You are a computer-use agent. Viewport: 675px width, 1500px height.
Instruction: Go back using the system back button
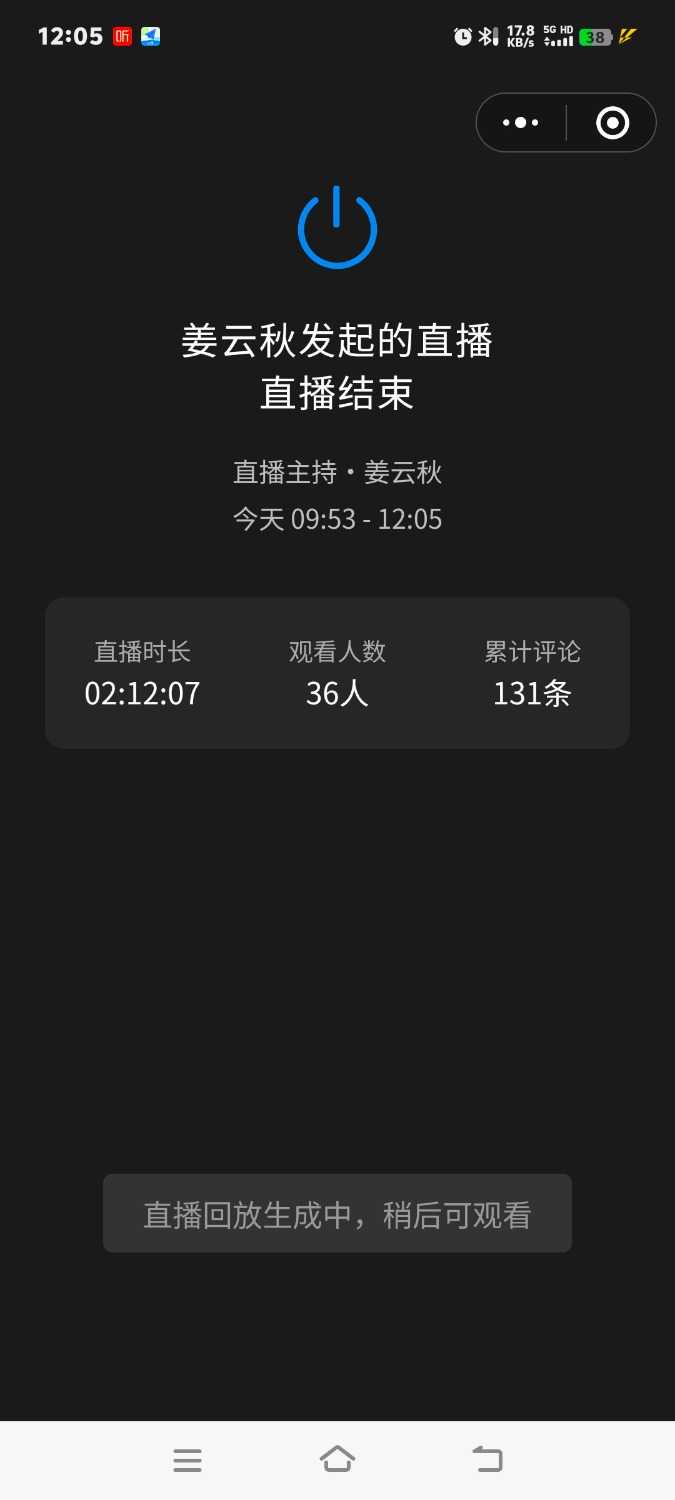pyautogui.click(x=488, y=1460)
